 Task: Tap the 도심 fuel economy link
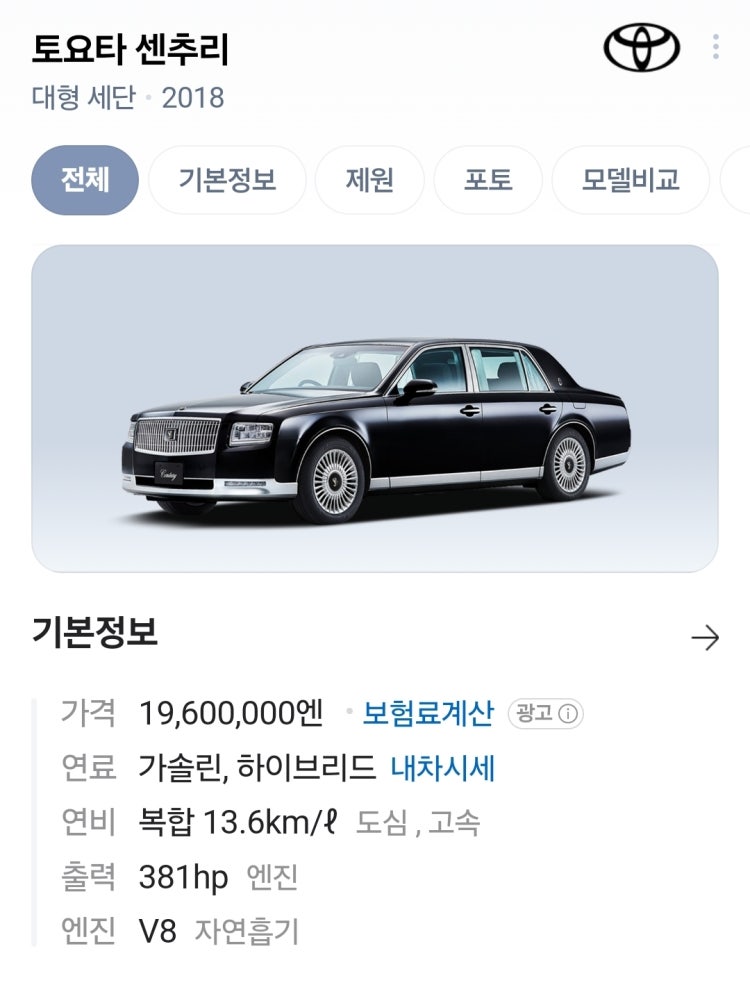tap(381, 823)
